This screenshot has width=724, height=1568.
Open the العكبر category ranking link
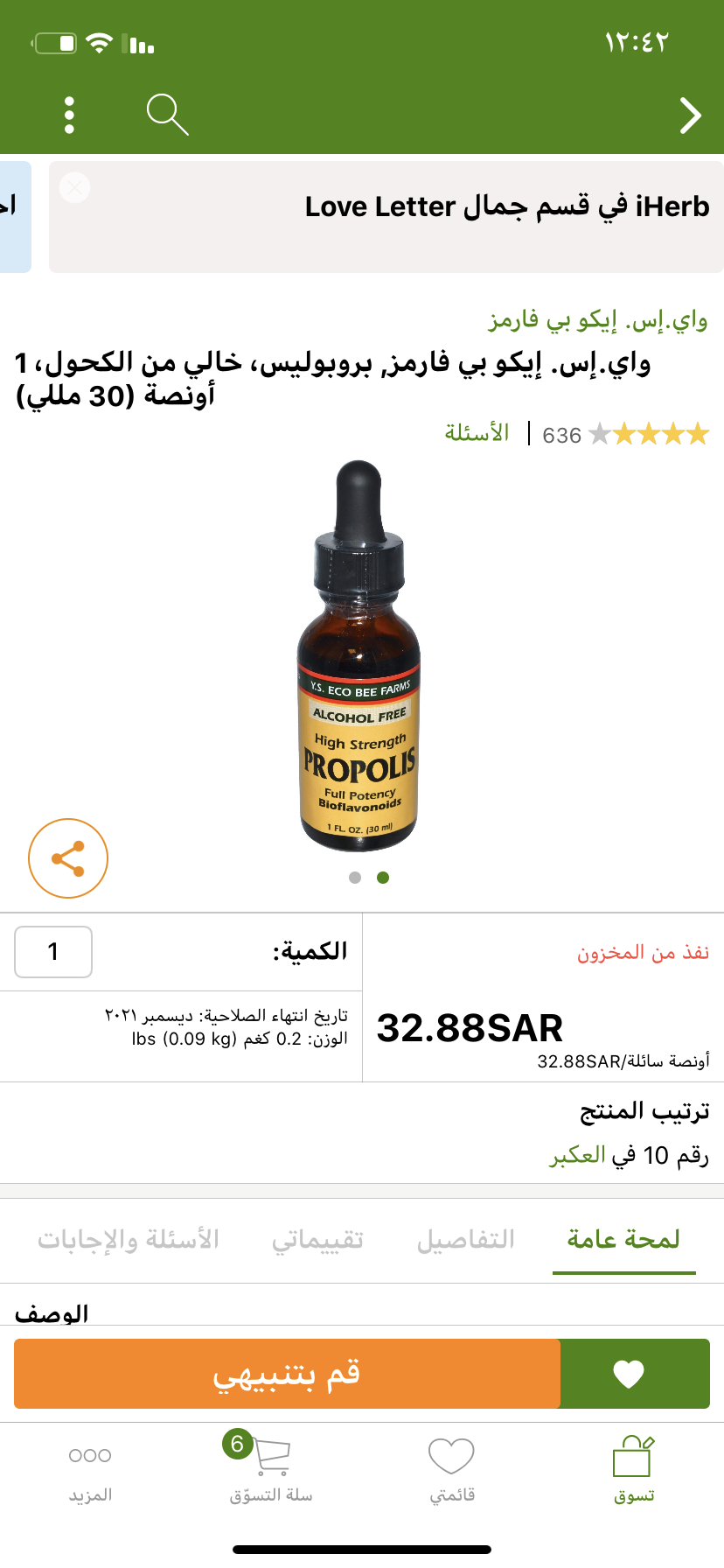[577, 1156]
